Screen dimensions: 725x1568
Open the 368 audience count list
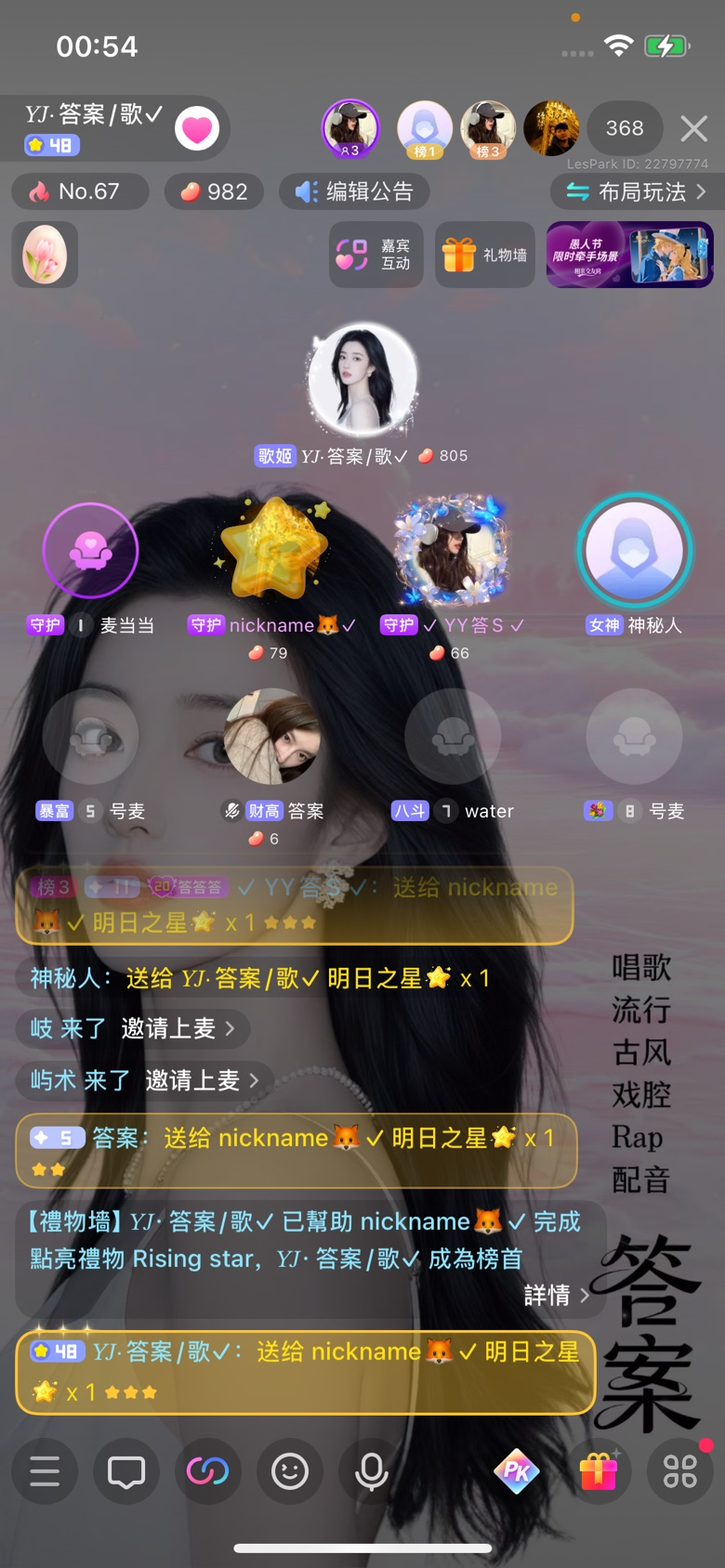(625, 128)
